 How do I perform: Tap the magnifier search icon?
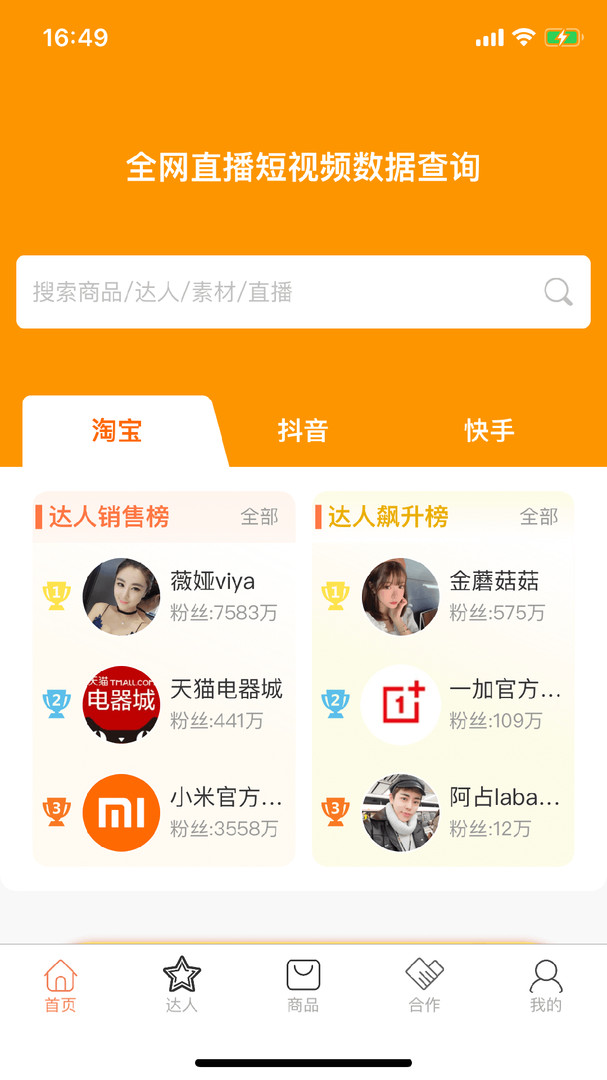558,292
